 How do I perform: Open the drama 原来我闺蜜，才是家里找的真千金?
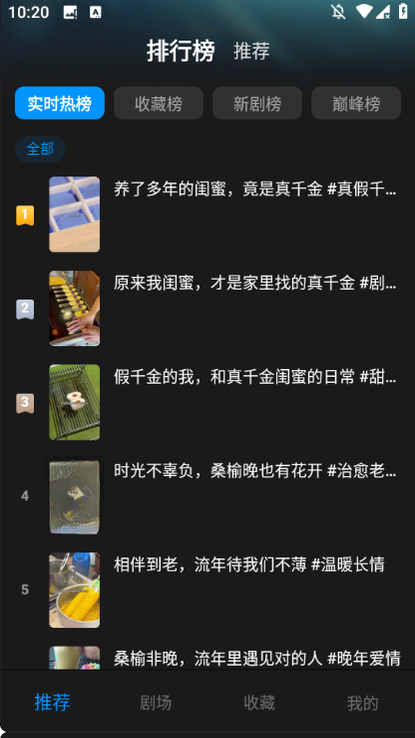(208, 308)
